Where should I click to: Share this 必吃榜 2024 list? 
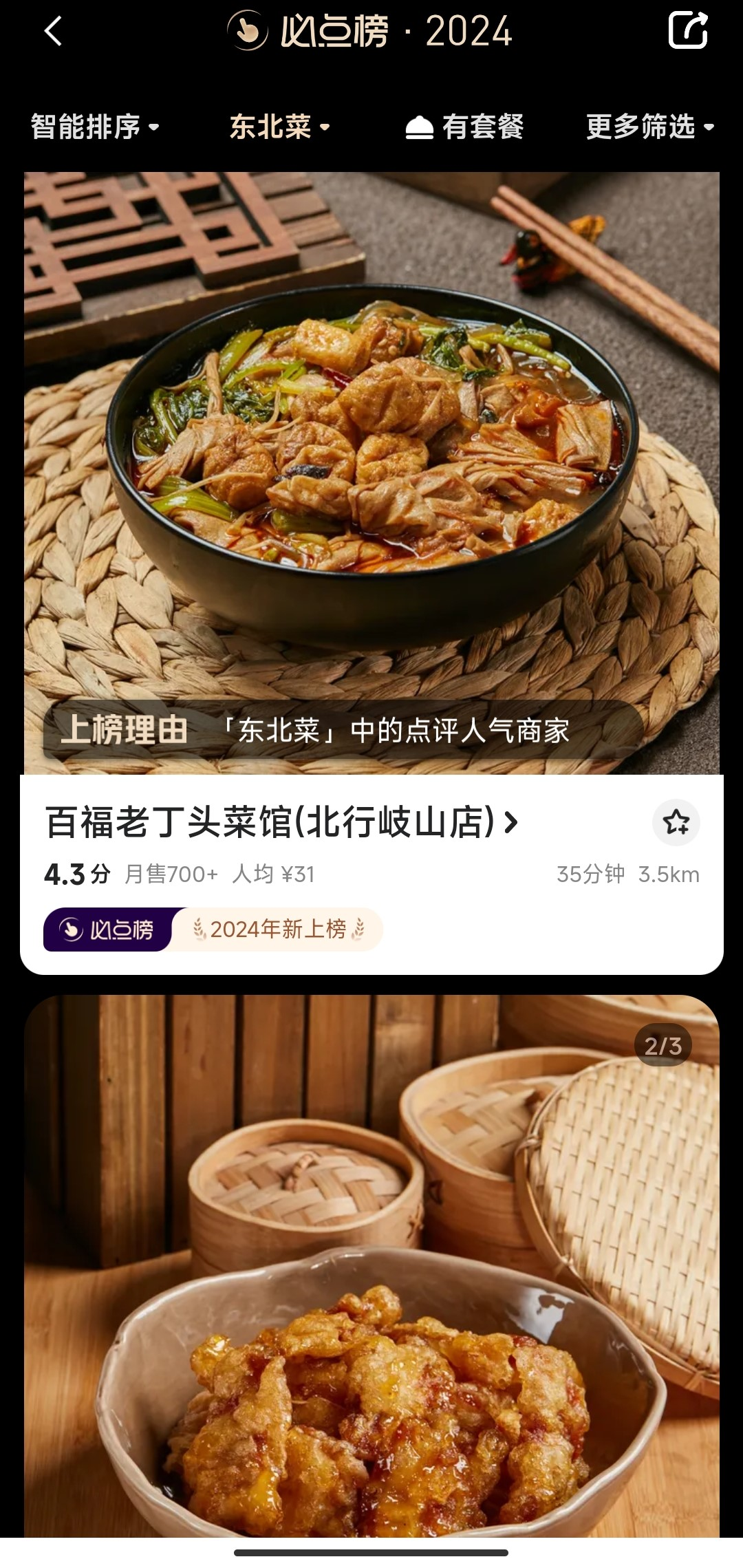click(x=687, y=31)
